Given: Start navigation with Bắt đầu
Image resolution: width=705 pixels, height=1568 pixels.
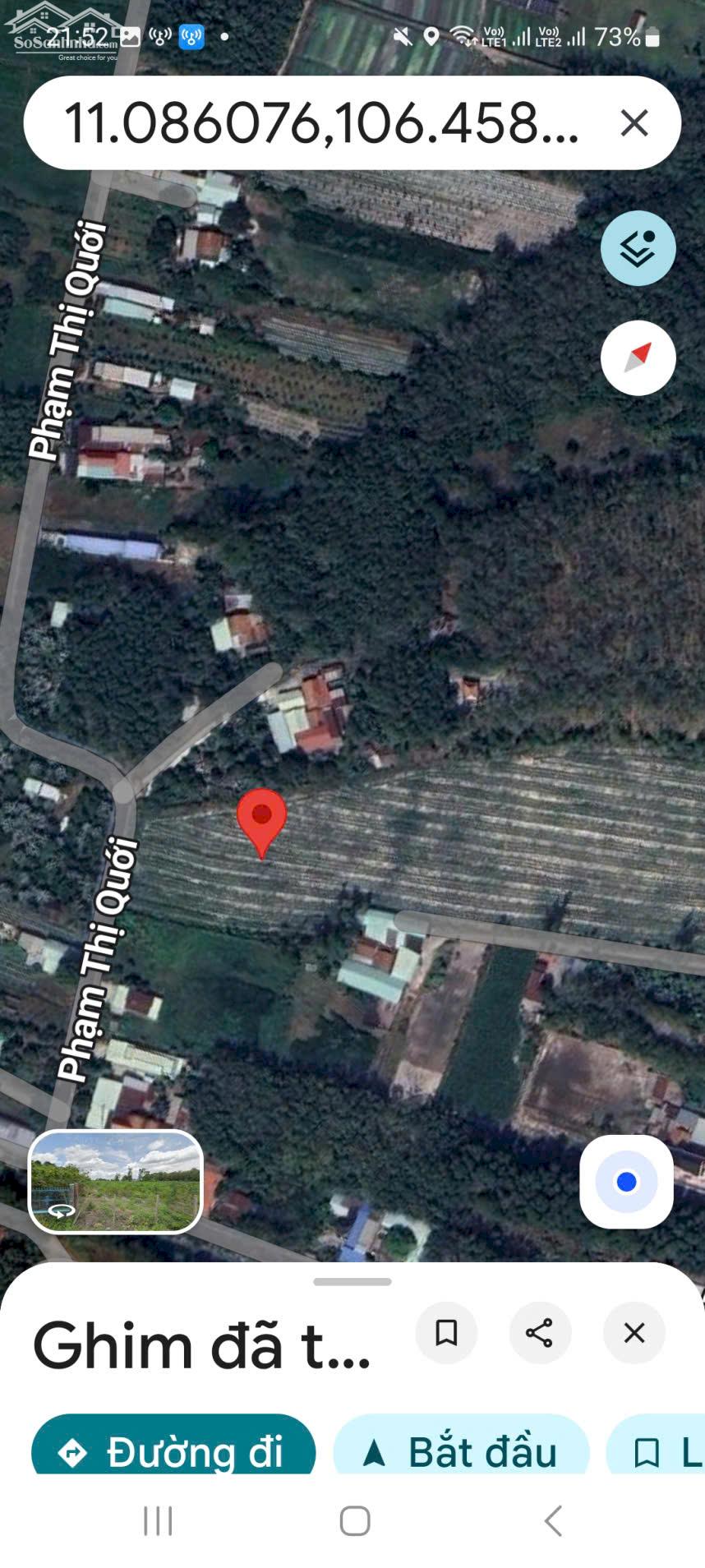Looking at the screenshot, I should [461, 1450].
